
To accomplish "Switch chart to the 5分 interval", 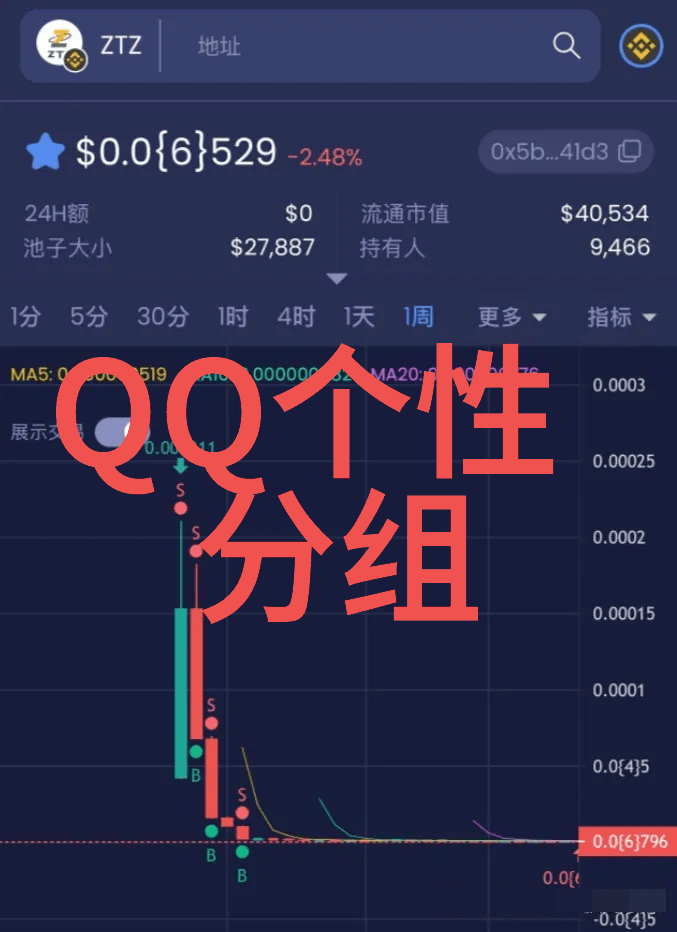I will coord(88,317).
